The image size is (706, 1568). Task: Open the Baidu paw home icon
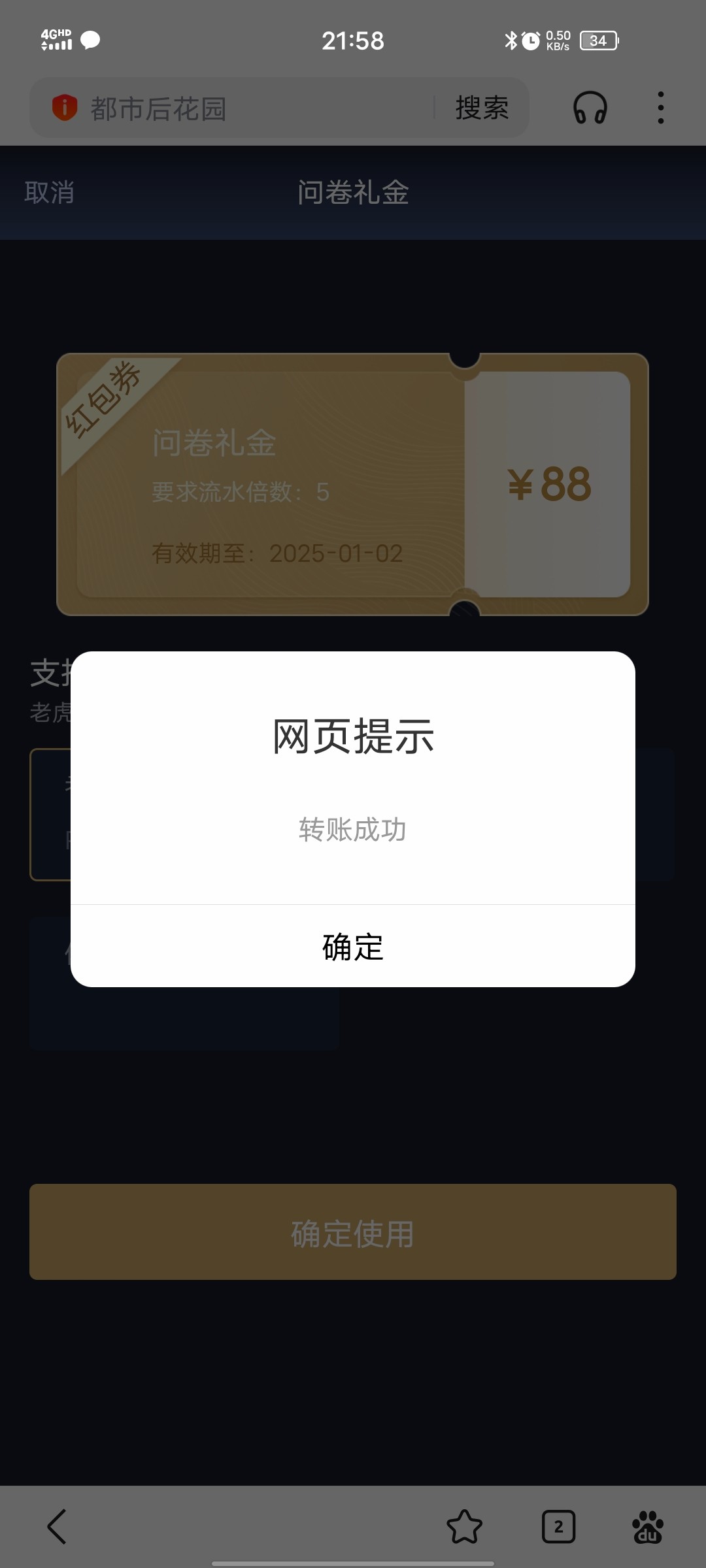[647, 1526]
